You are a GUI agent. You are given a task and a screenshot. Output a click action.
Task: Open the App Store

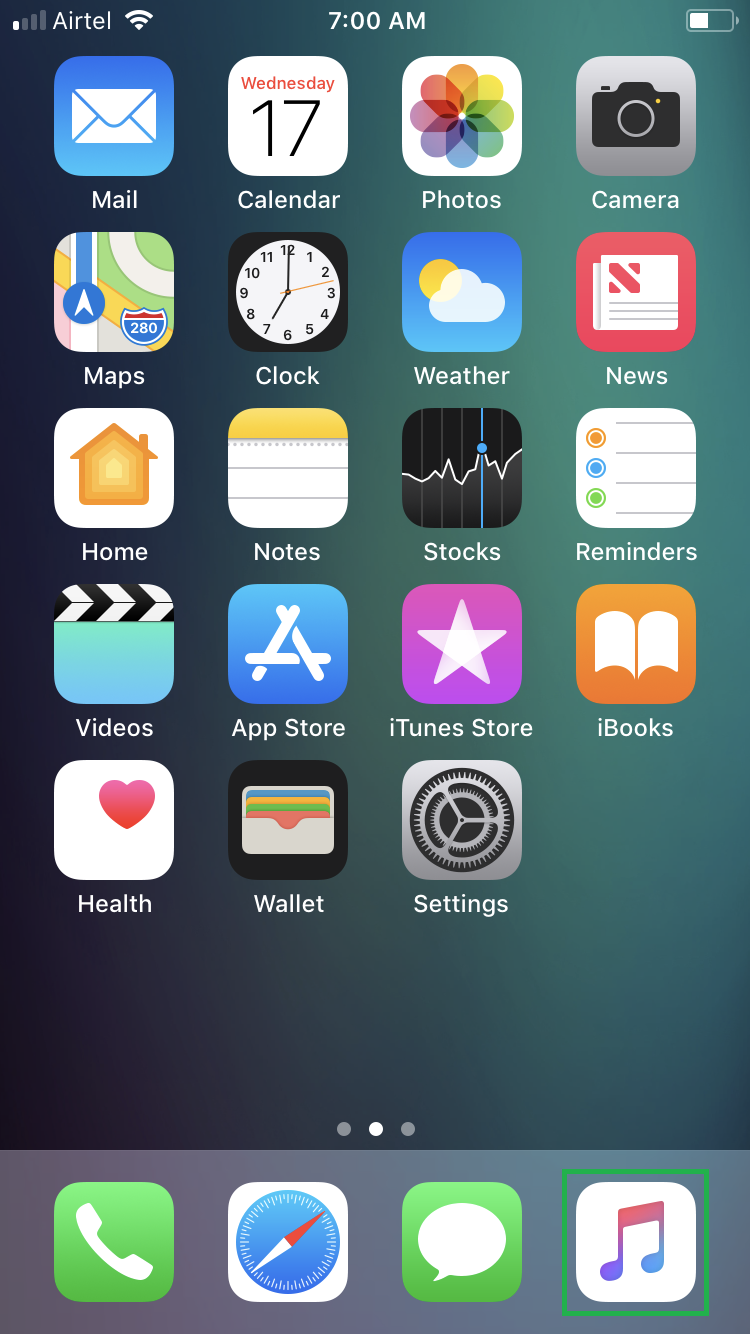coord(288,644)
